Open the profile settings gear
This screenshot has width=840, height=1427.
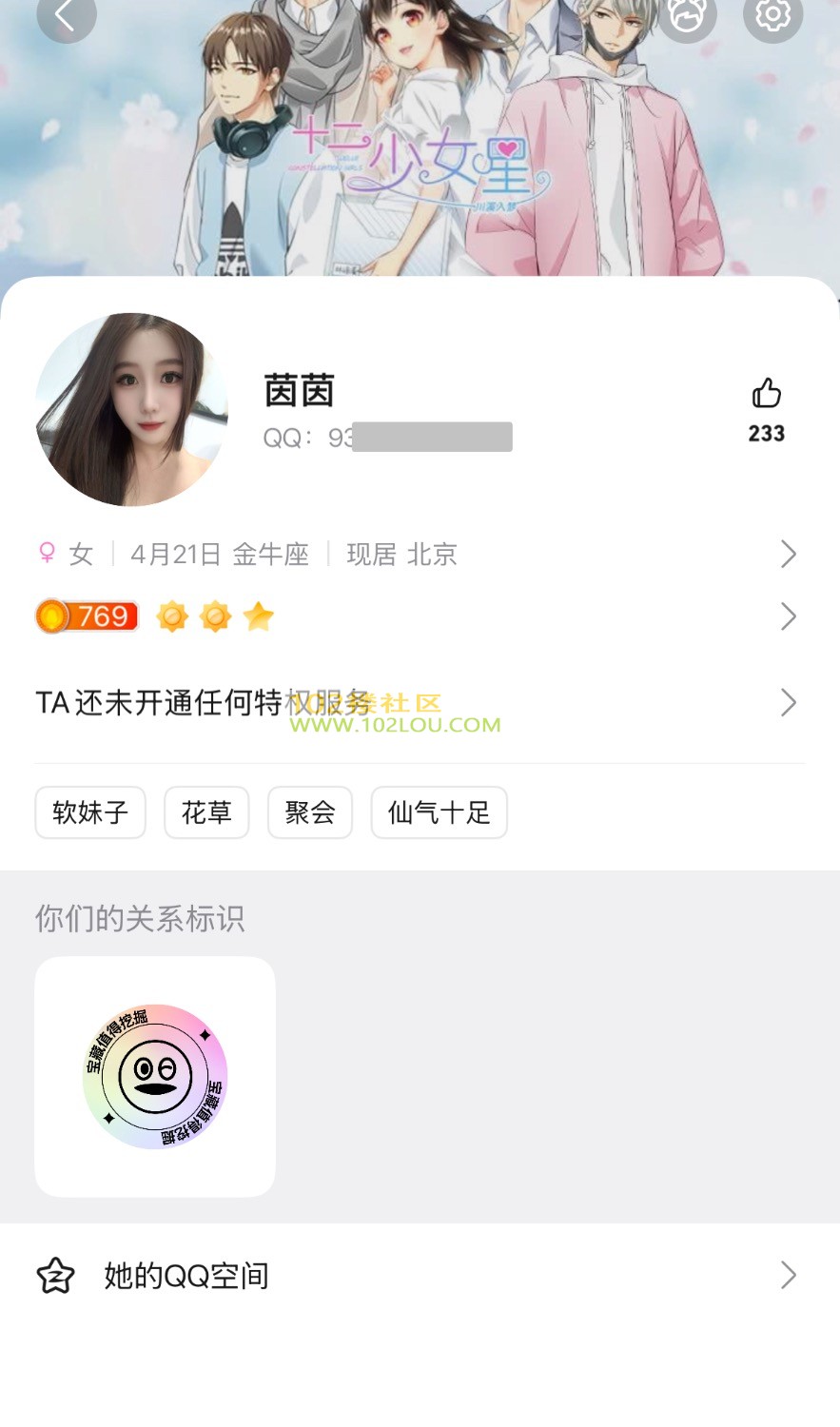(772, 15)
